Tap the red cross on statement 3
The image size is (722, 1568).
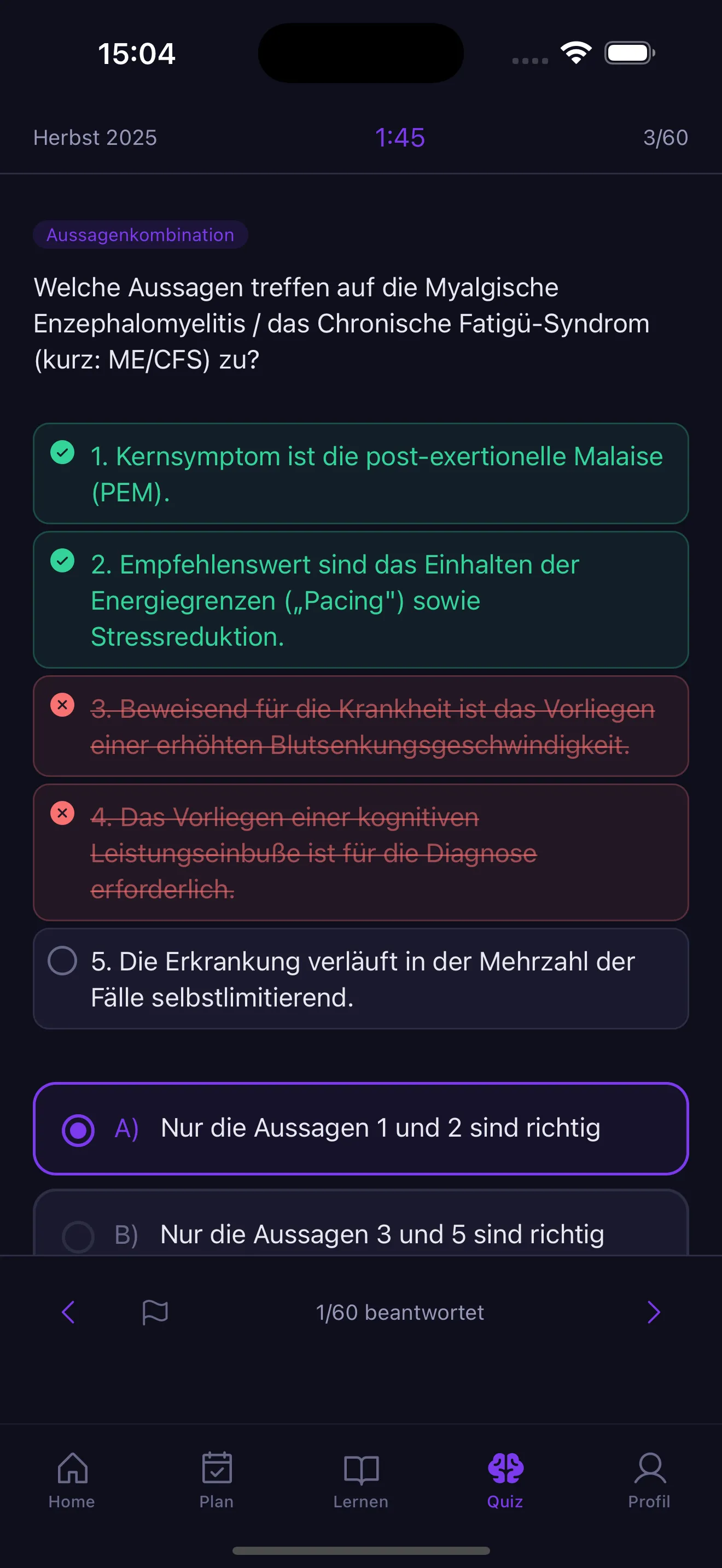[62, 705]
